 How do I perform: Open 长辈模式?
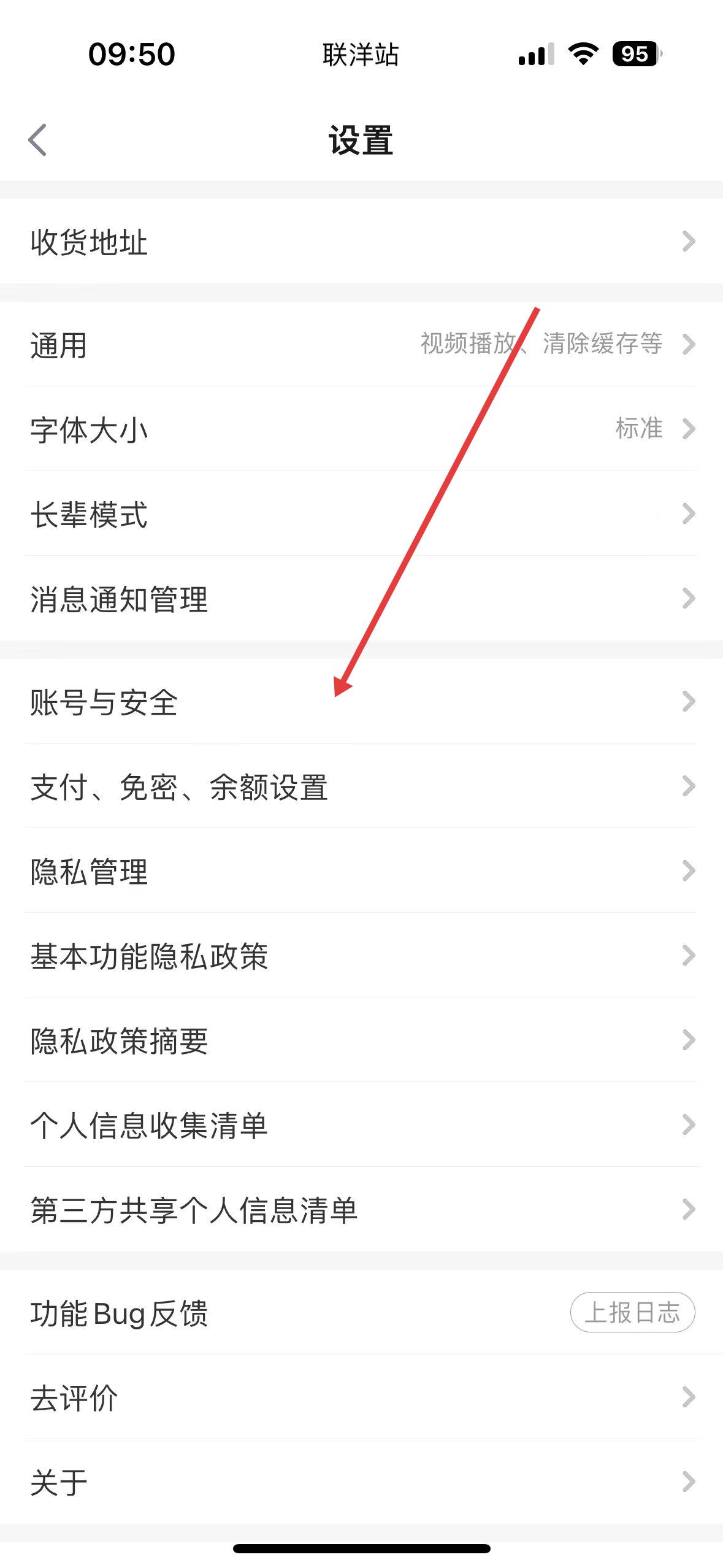pyautogui.click(x=361, y=513)
